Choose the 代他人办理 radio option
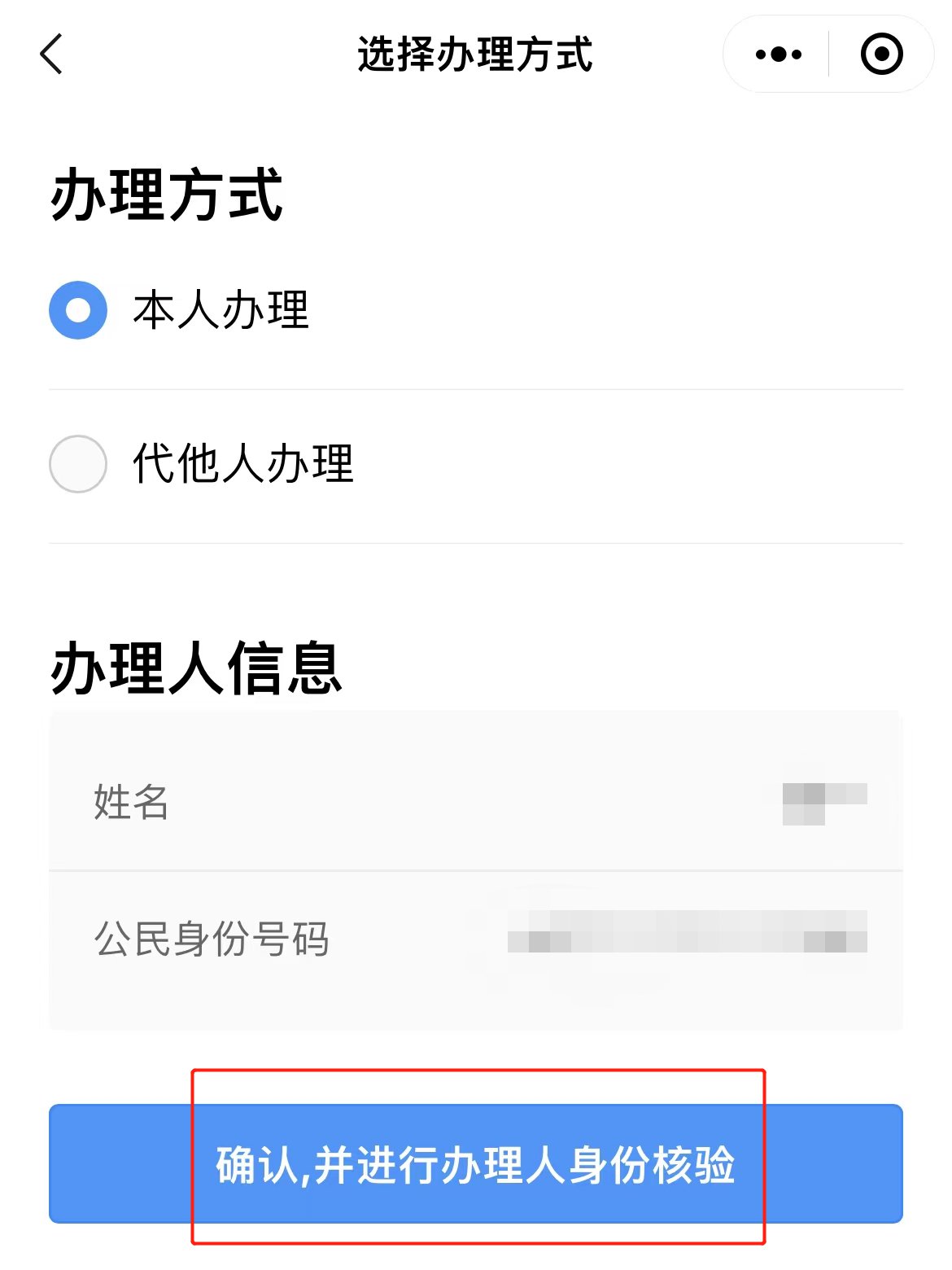 click(x=78, y=464)
